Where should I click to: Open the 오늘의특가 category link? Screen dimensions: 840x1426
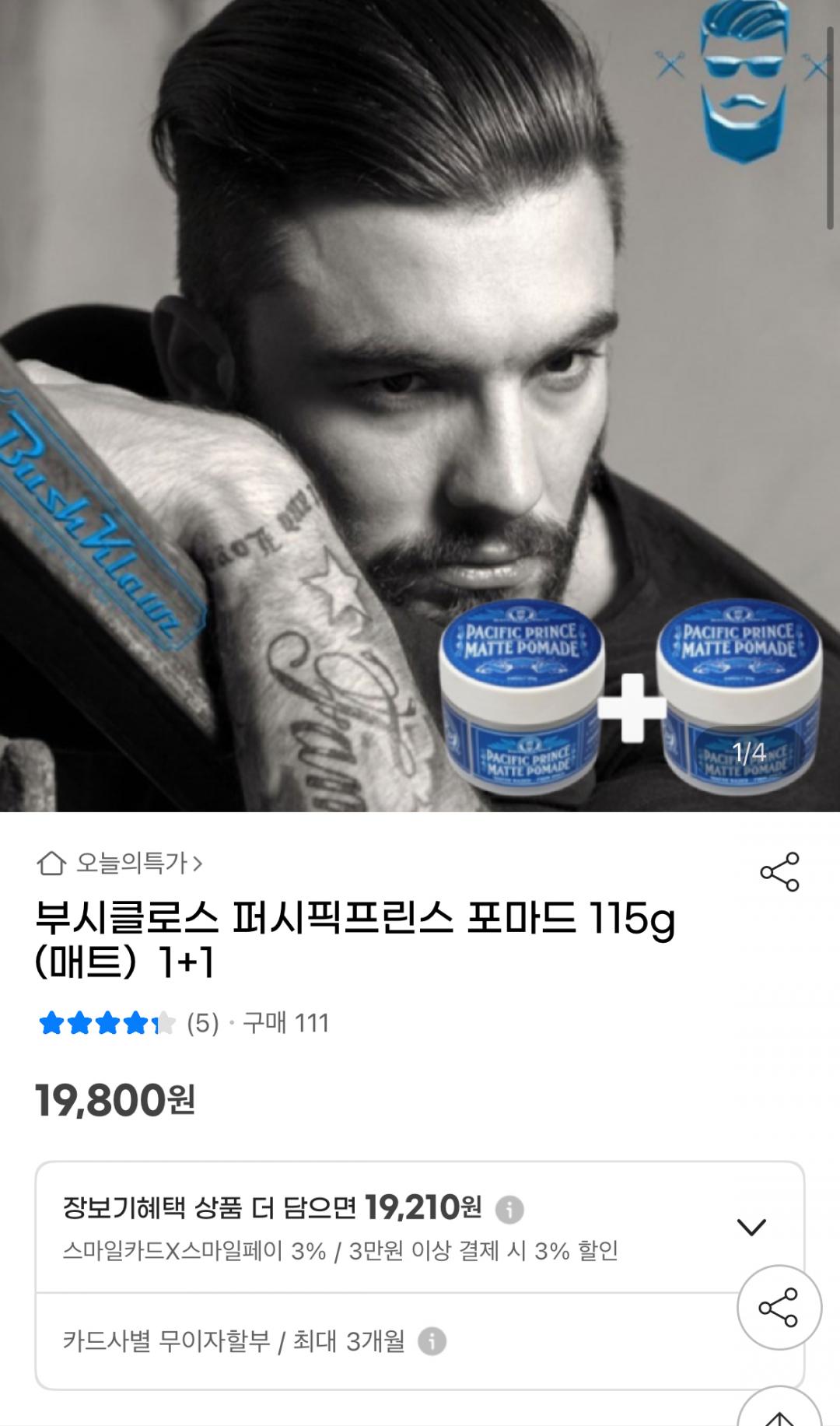pos(131,863)
